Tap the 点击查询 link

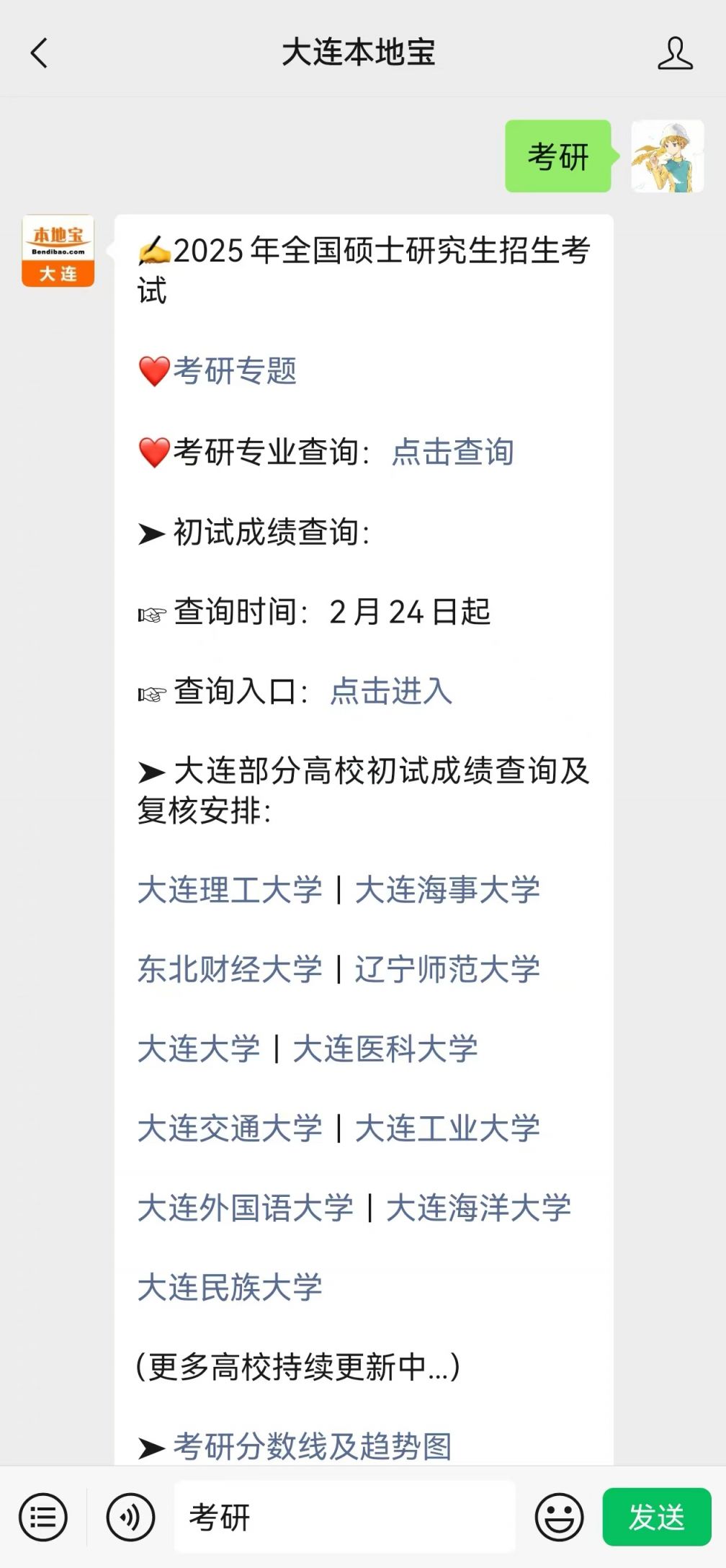pos(452,452)
